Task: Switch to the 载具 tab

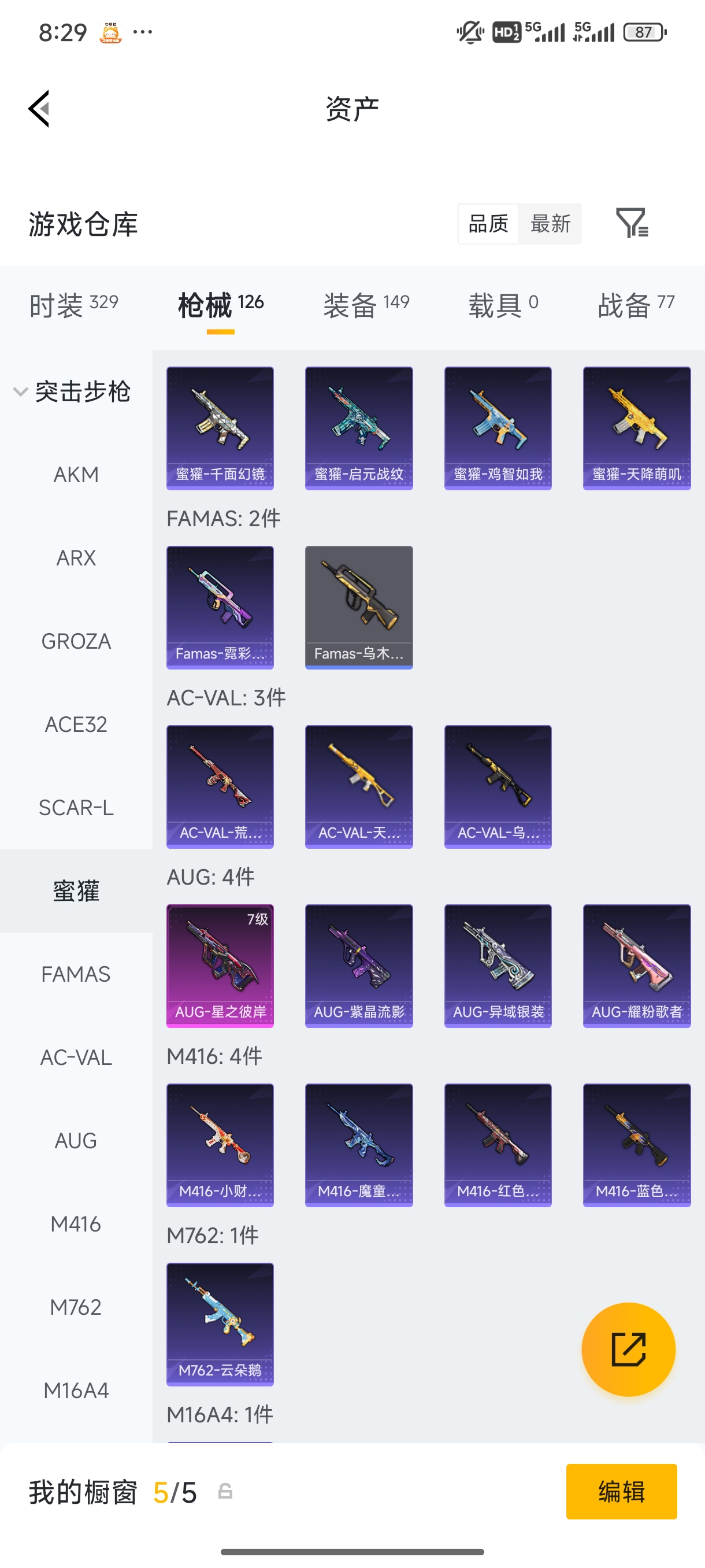Action: [x=503, y=305]
